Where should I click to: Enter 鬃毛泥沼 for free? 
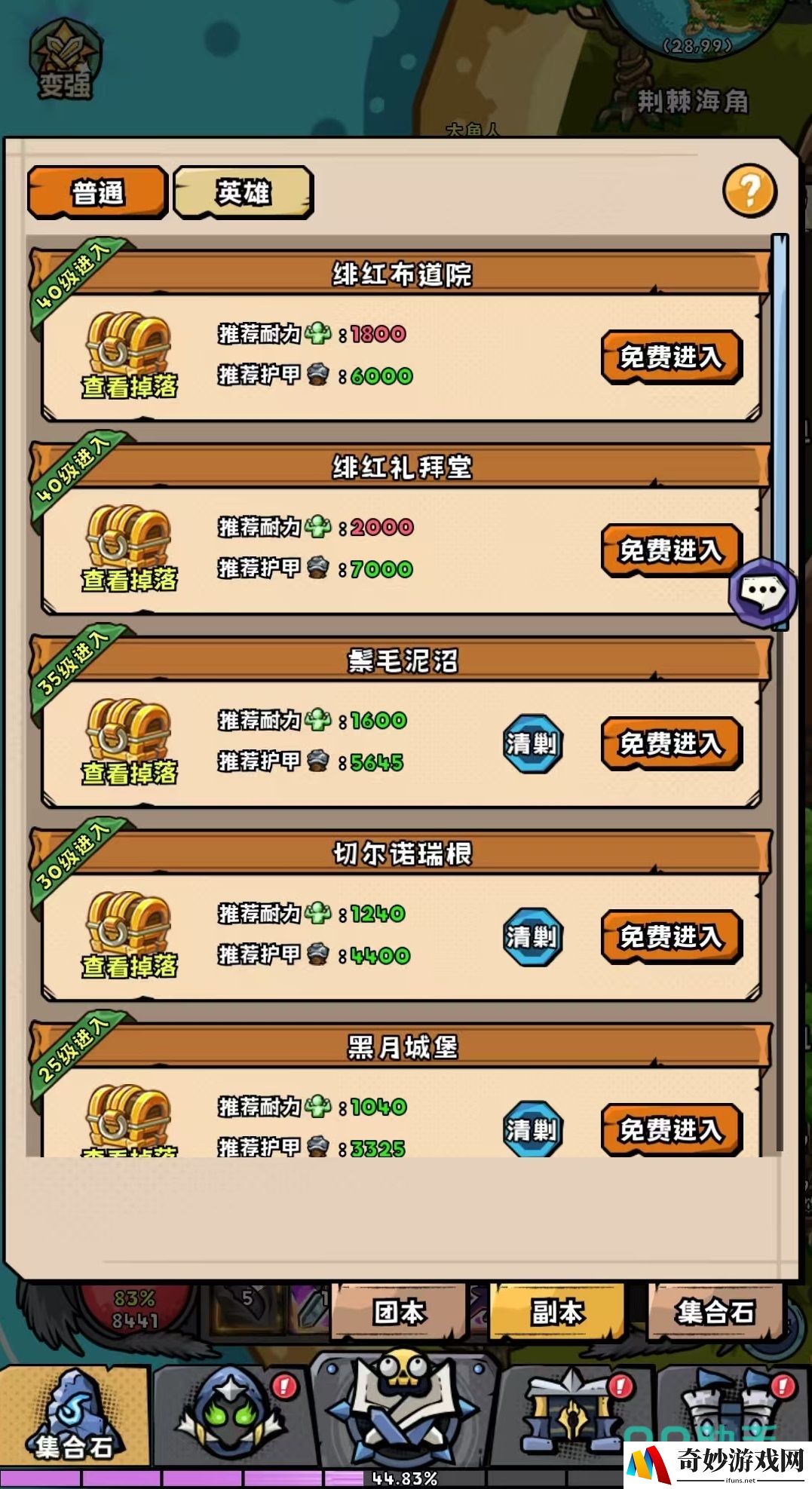coord(671,743)
